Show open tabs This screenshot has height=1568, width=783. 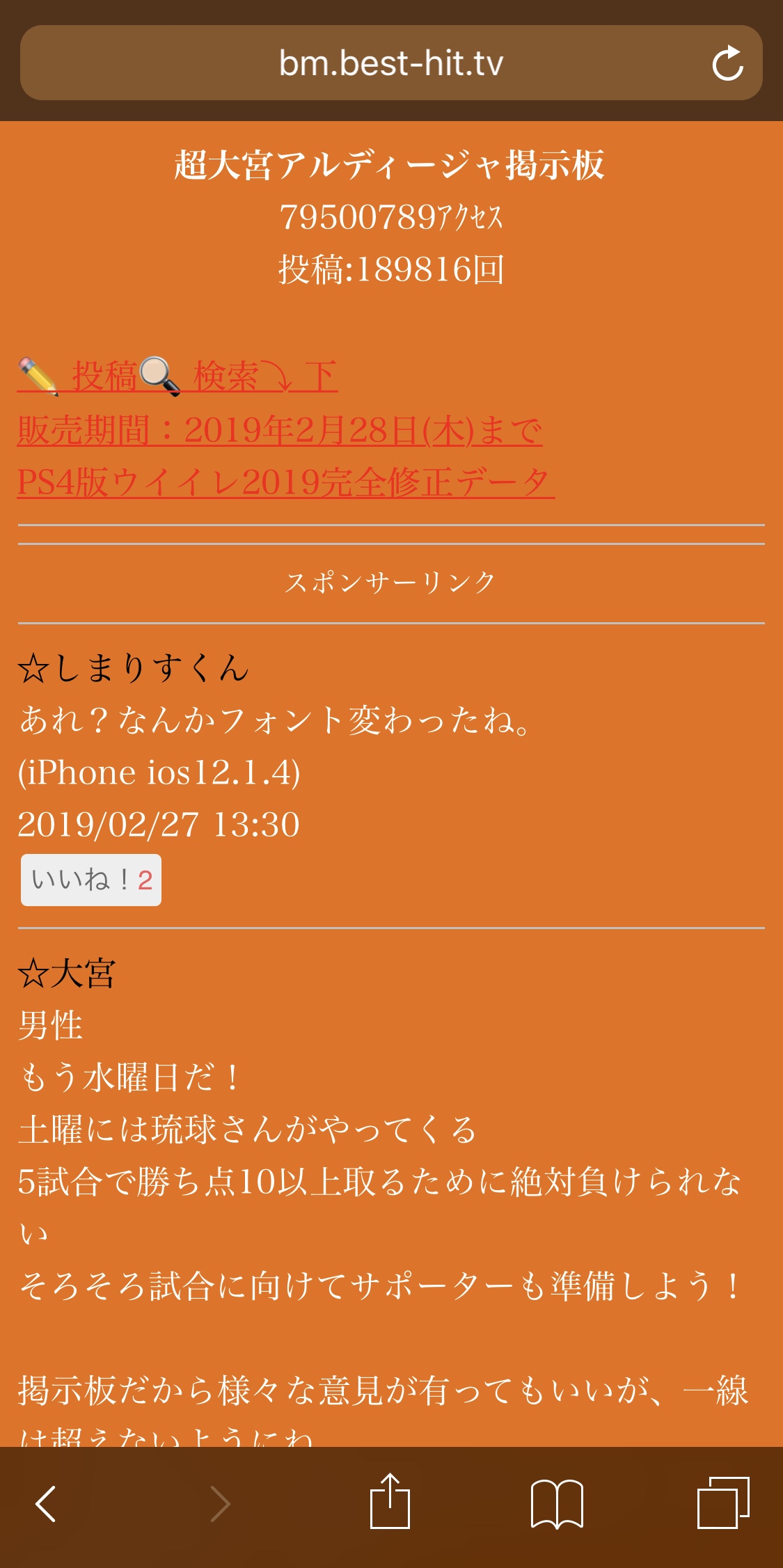(x=723, y=1503)
